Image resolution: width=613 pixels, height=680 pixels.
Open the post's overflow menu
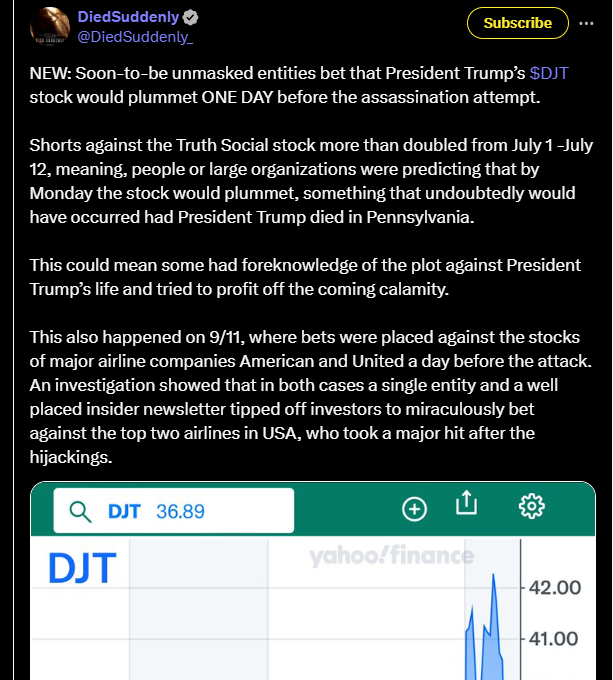(x=587, y=23)
